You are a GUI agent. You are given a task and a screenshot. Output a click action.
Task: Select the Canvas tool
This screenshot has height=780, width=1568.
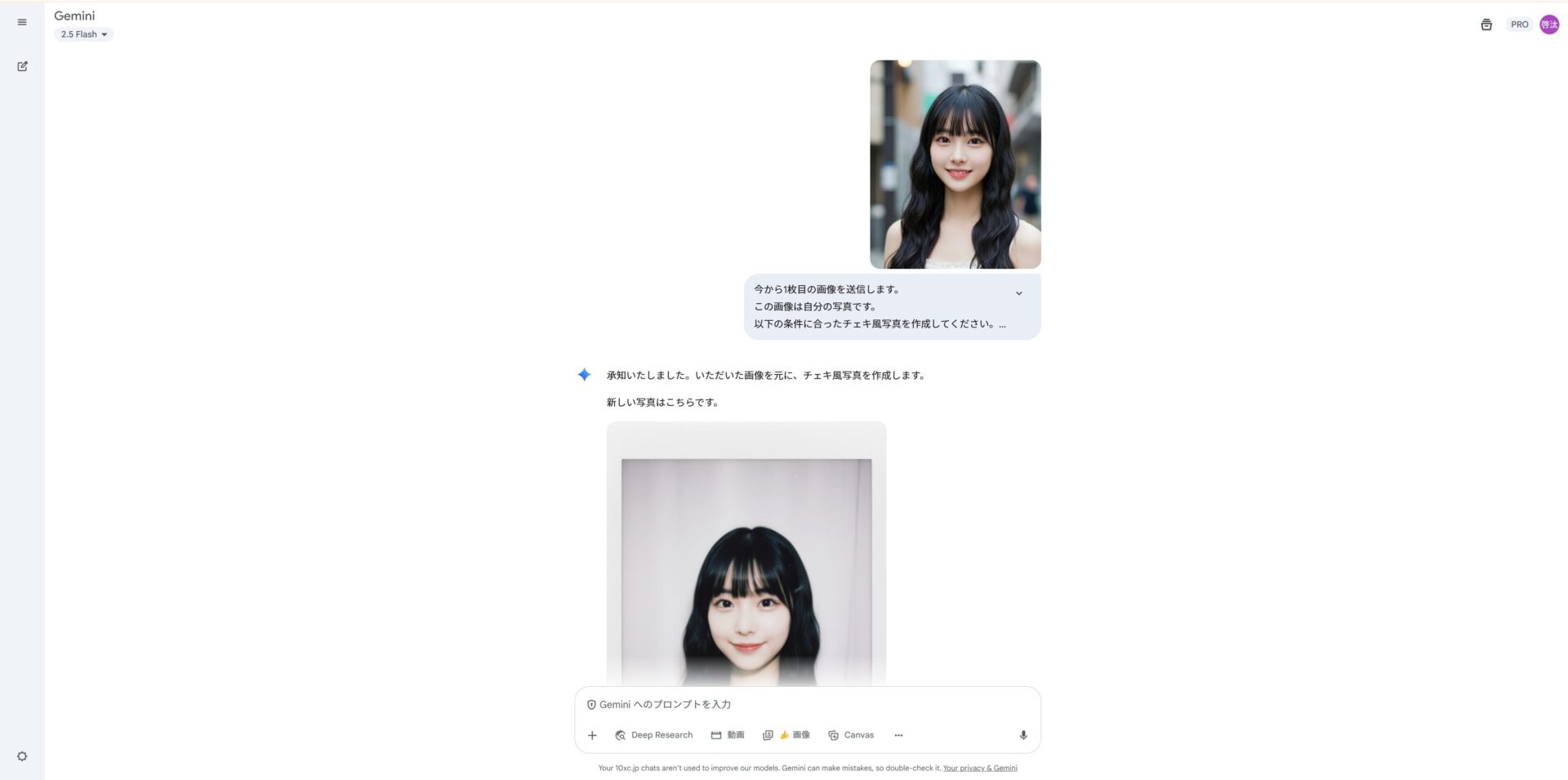851,735
